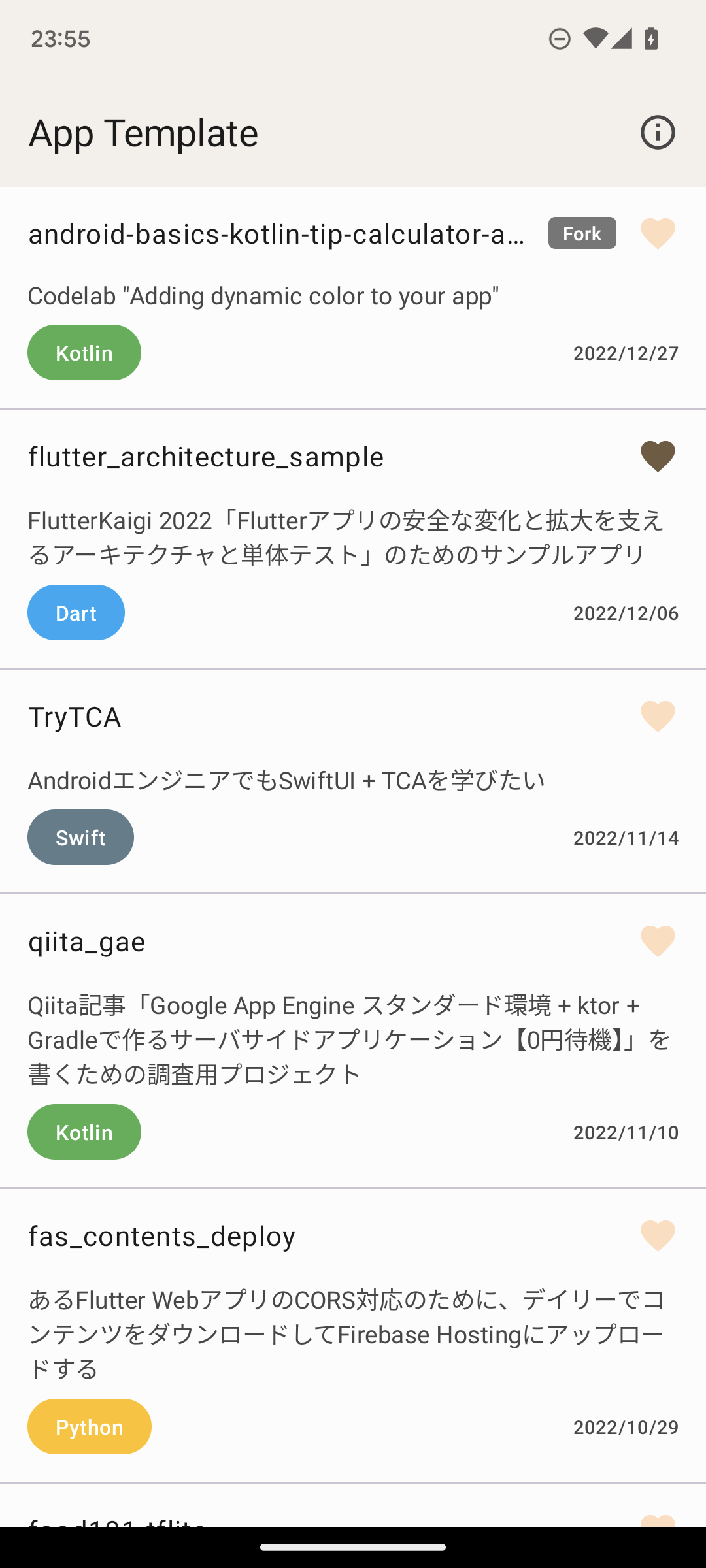
Task: Click the 2022/12/27 date label
Action: pos(625,353)
